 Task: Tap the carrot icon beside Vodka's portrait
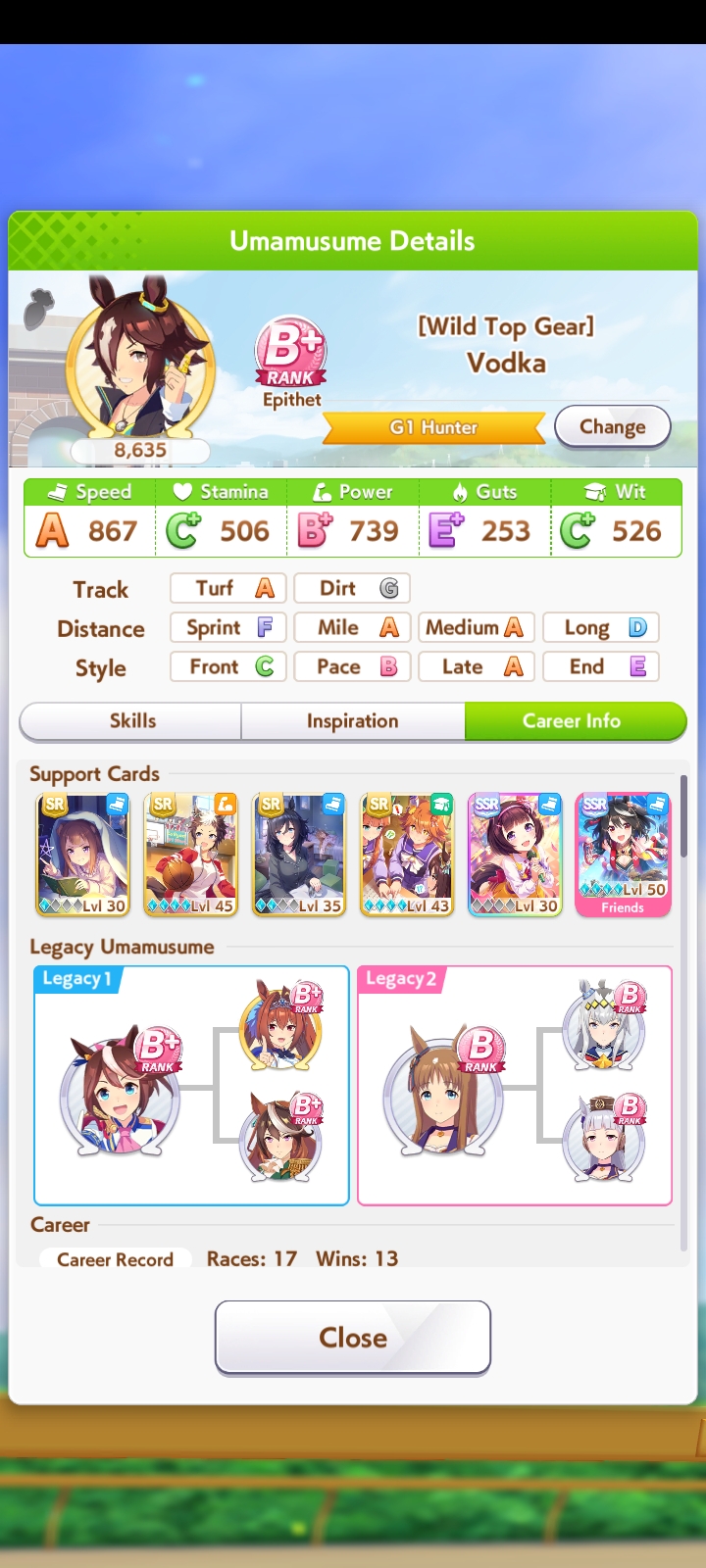coord(39,310)
